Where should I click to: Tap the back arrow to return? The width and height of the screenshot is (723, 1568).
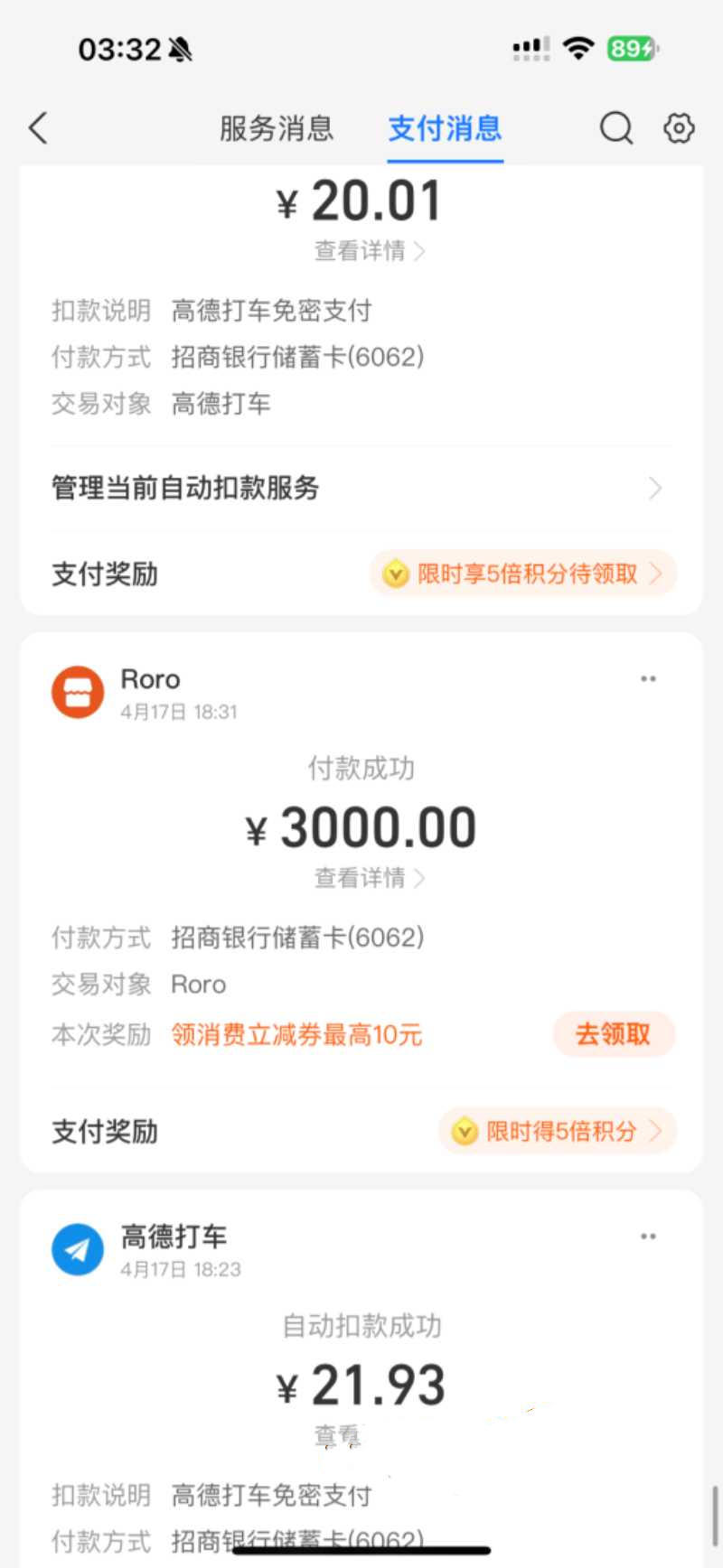point(36,128)
